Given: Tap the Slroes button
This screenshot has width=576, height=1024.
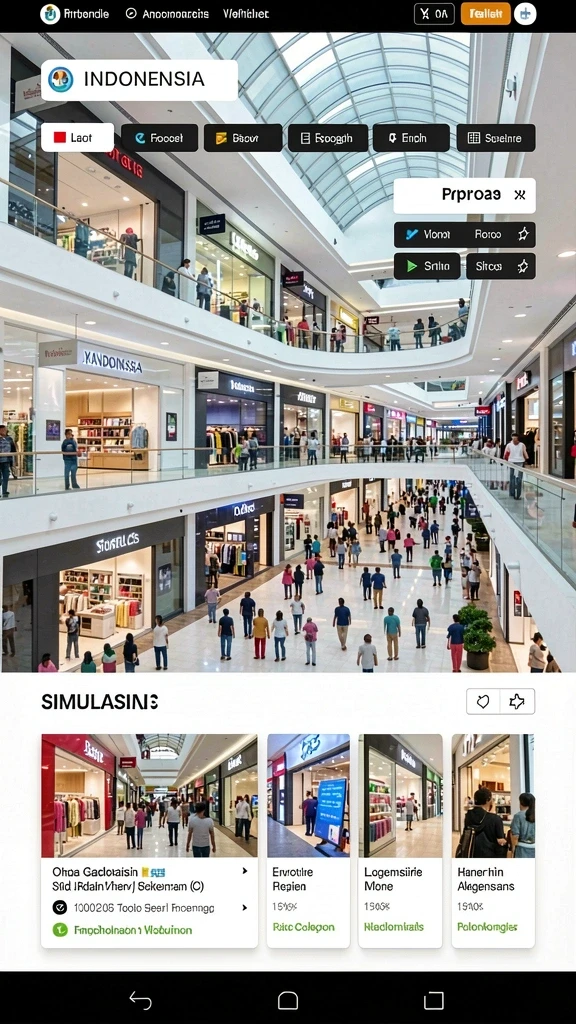Looking at the screenshot, I should 501,266.
